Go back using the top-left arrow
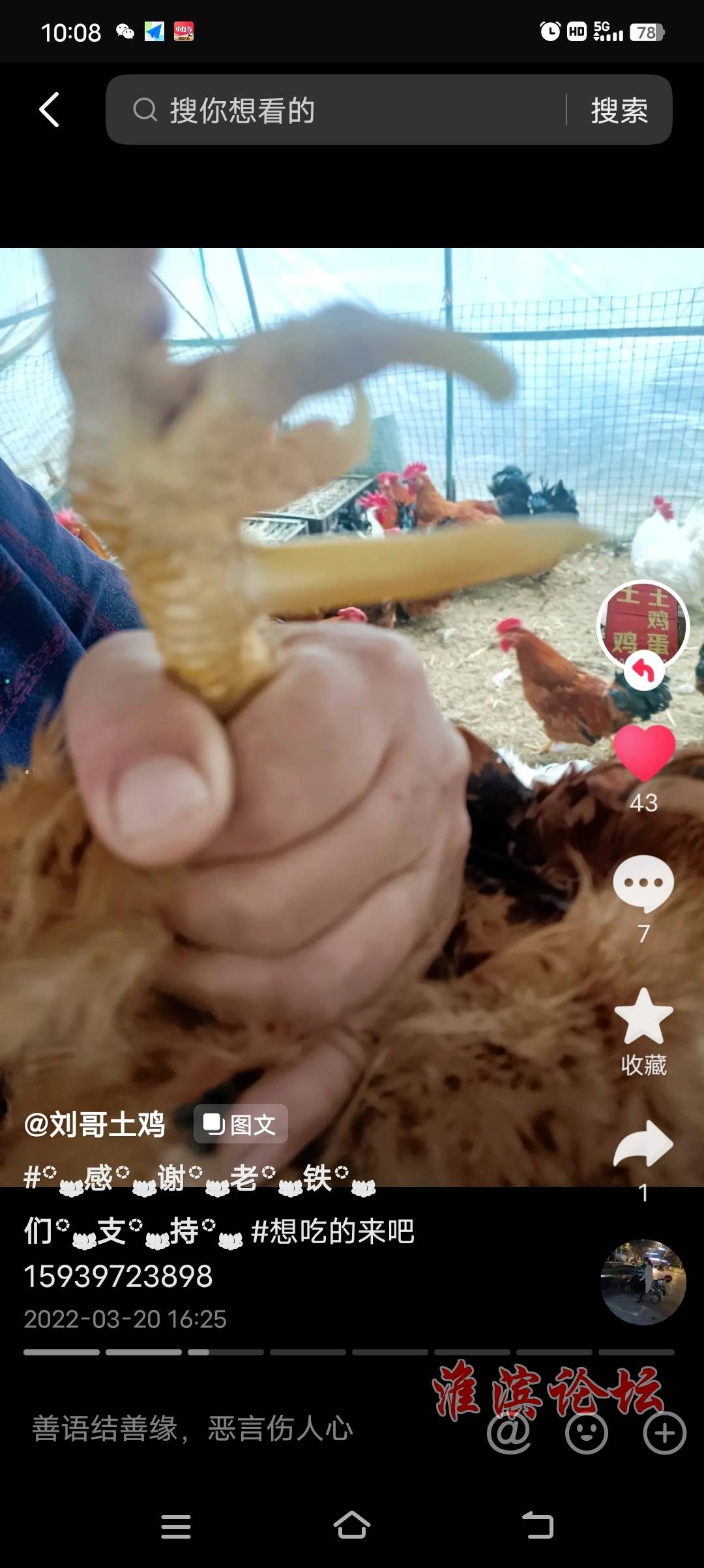 (50, 110)
